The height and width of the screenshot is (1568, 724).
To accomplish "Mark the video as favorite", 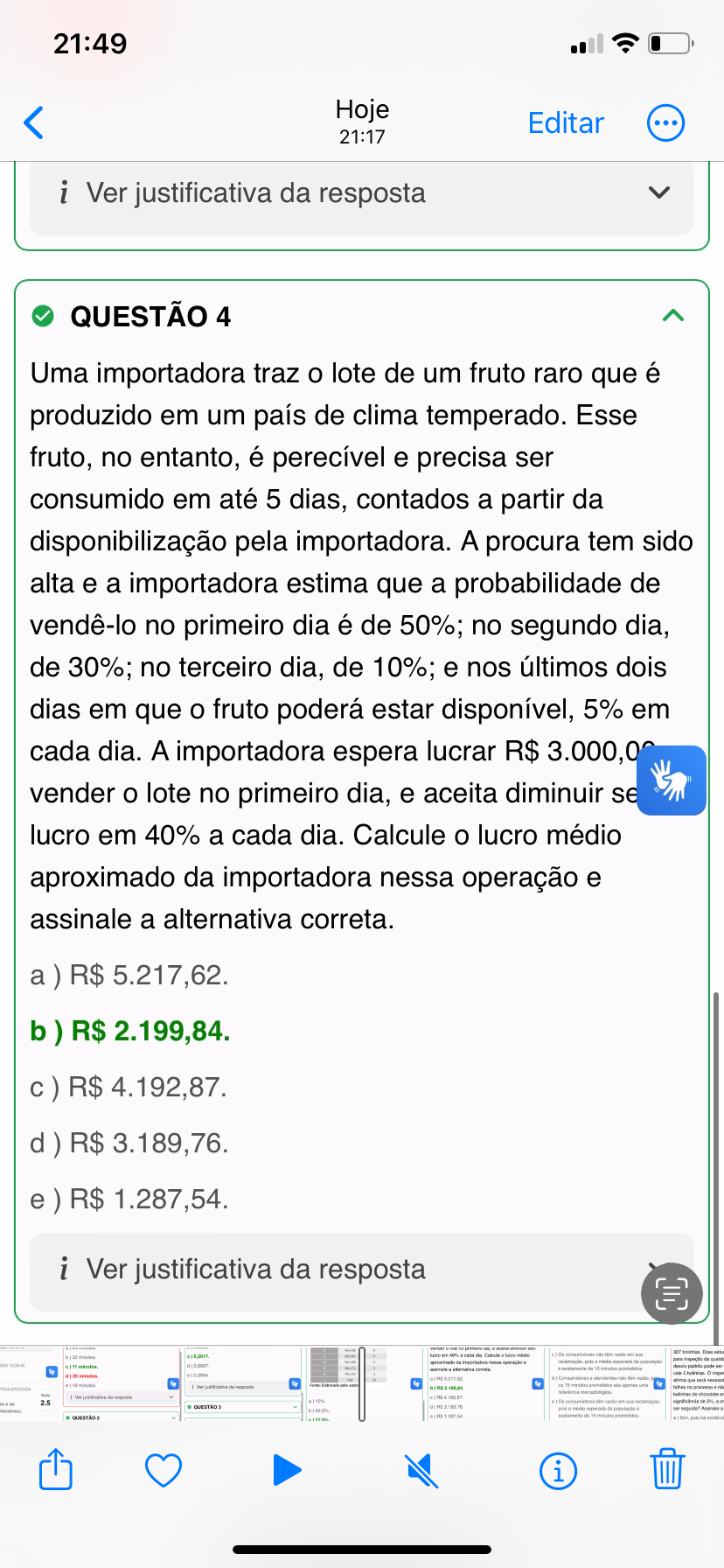I will pyautogui.click(x=164, y=1470).
